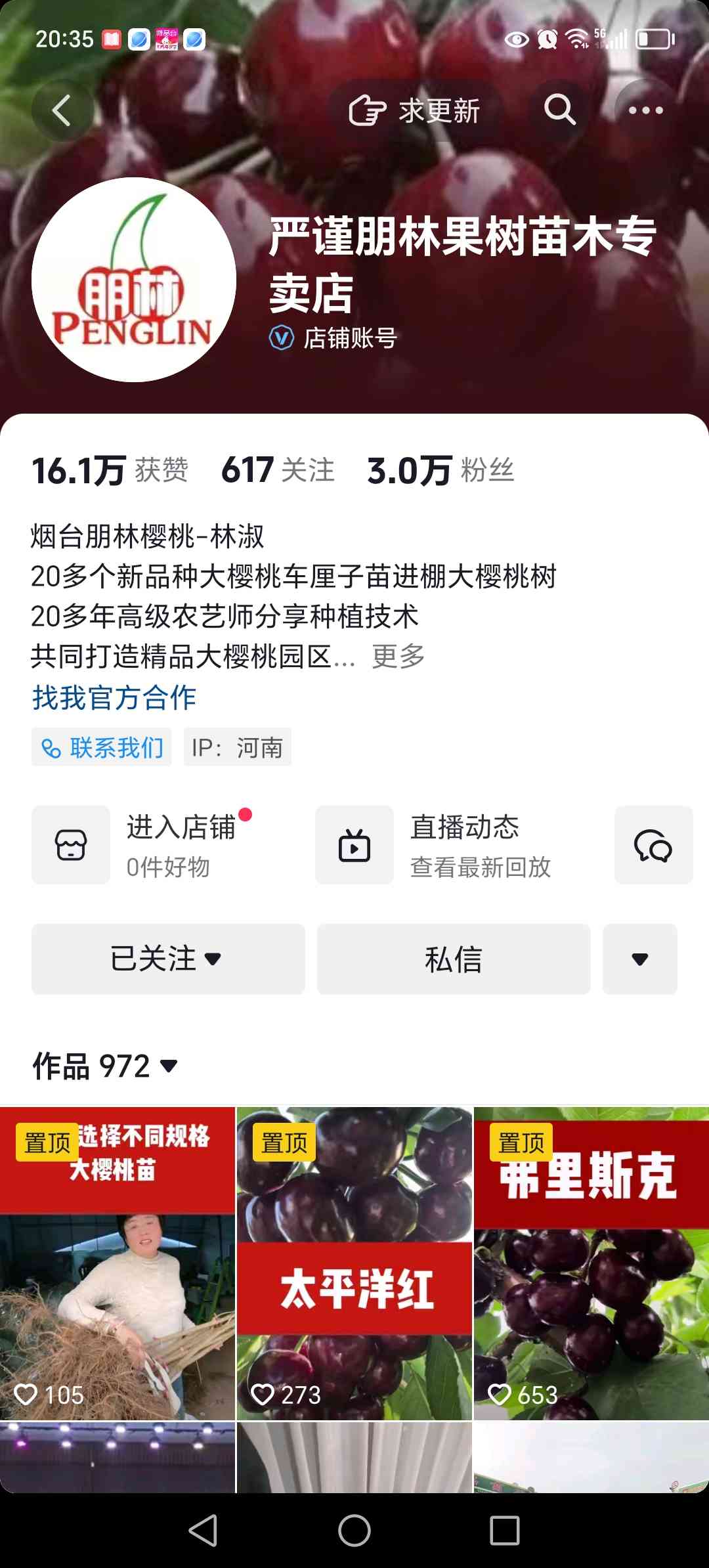This screenshot has width=709, height=1568.
Task: Open pinned video 太平洋红
Action: click(x=354, y=1263)
